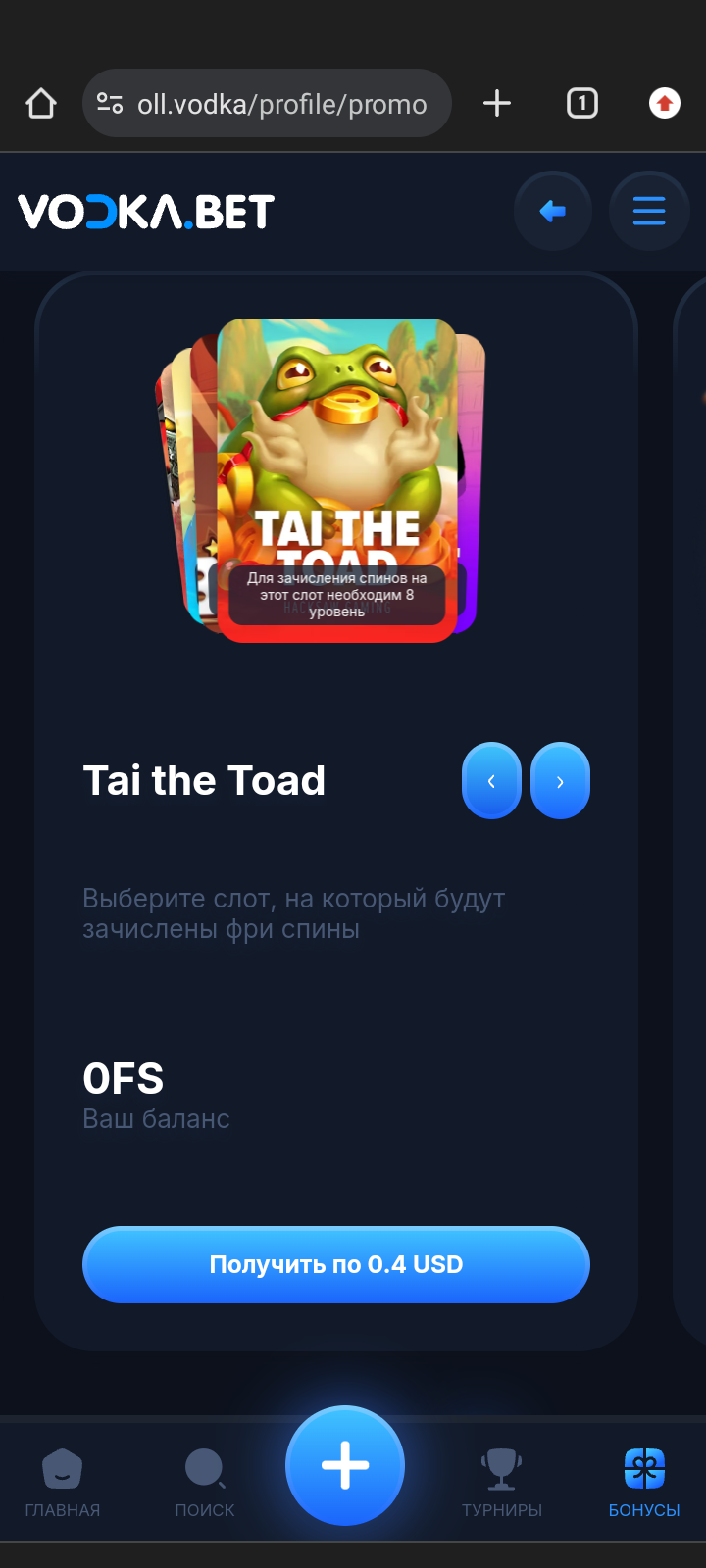
Task: Open the hamburger menu
Action: click(648, 211)
